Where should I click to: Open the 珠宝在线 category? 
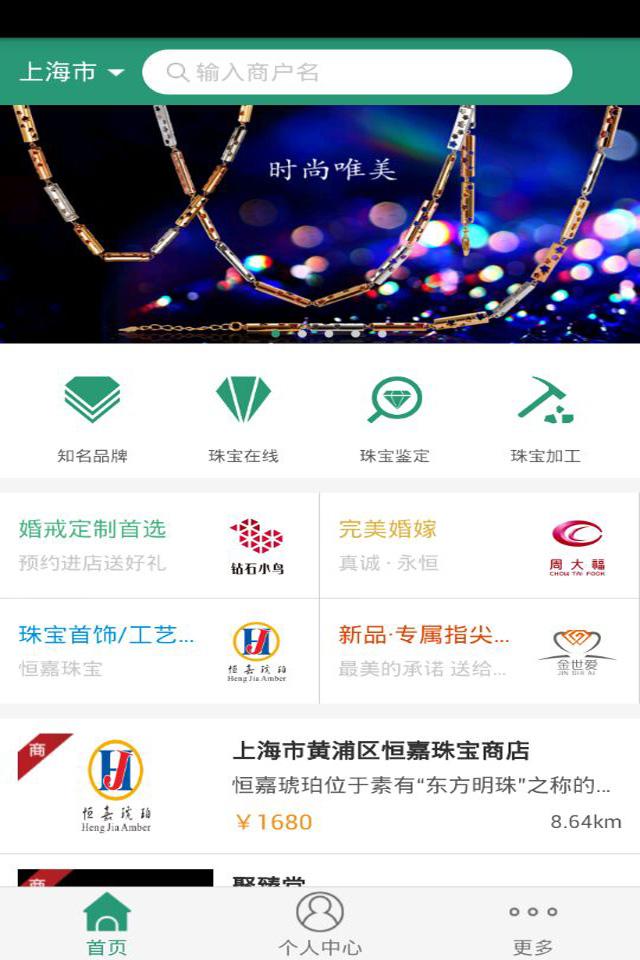(243, 418)
